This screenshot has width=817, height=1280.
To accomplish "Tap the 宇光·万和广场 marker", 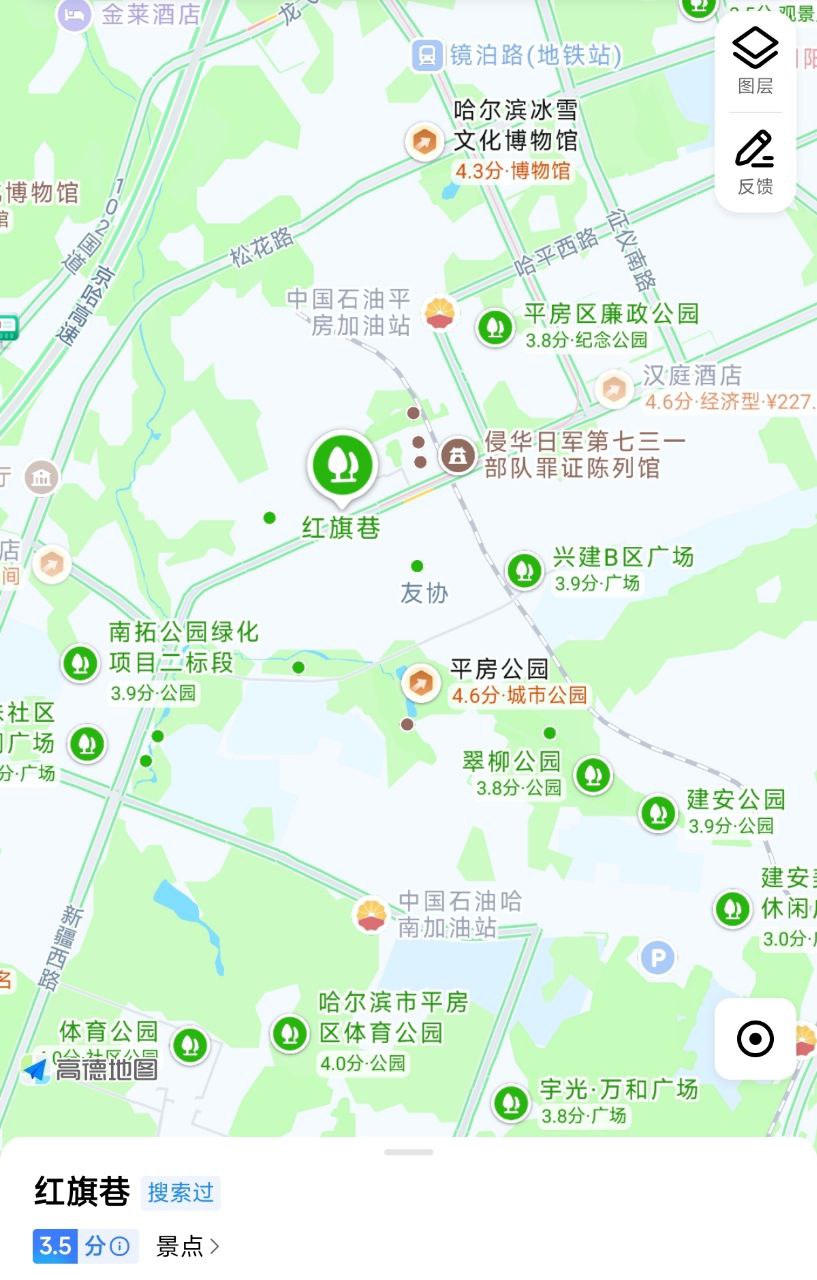I will pyautogui.click(x=511, y=1103).
